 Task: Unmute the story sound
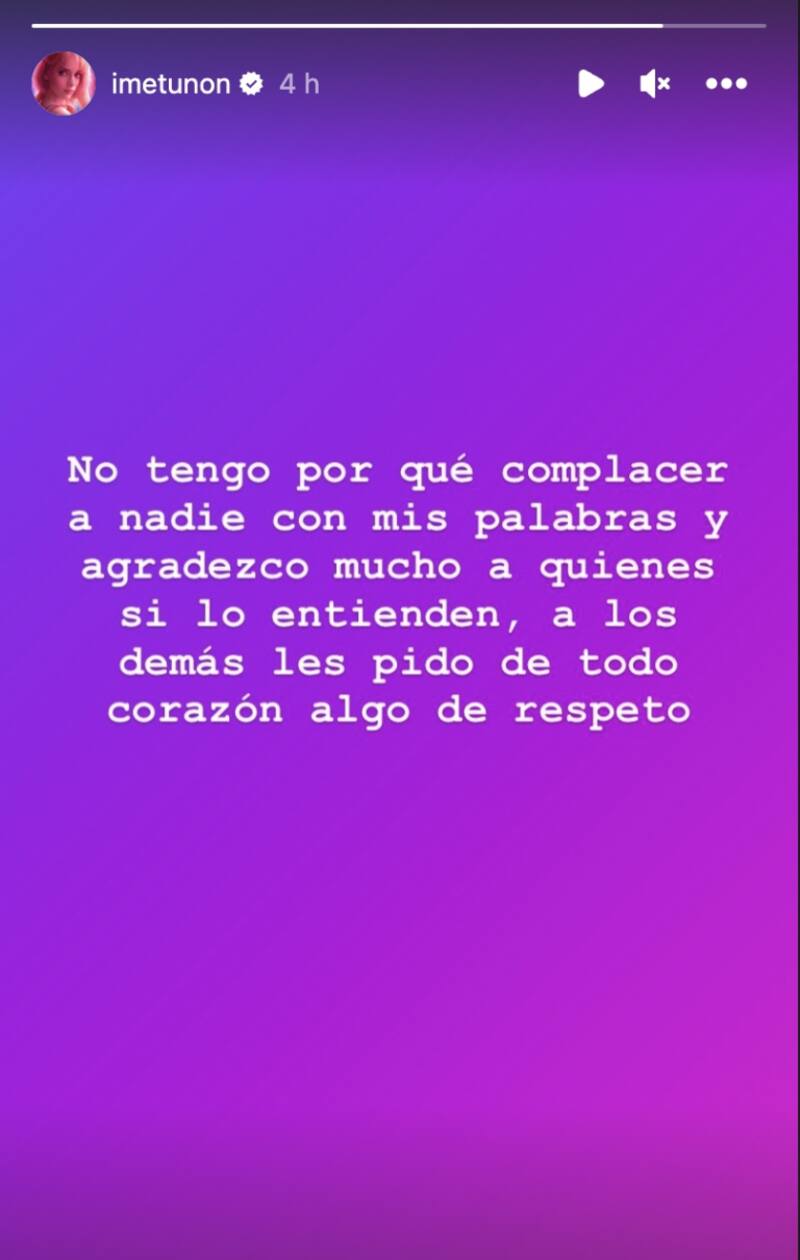654,84
